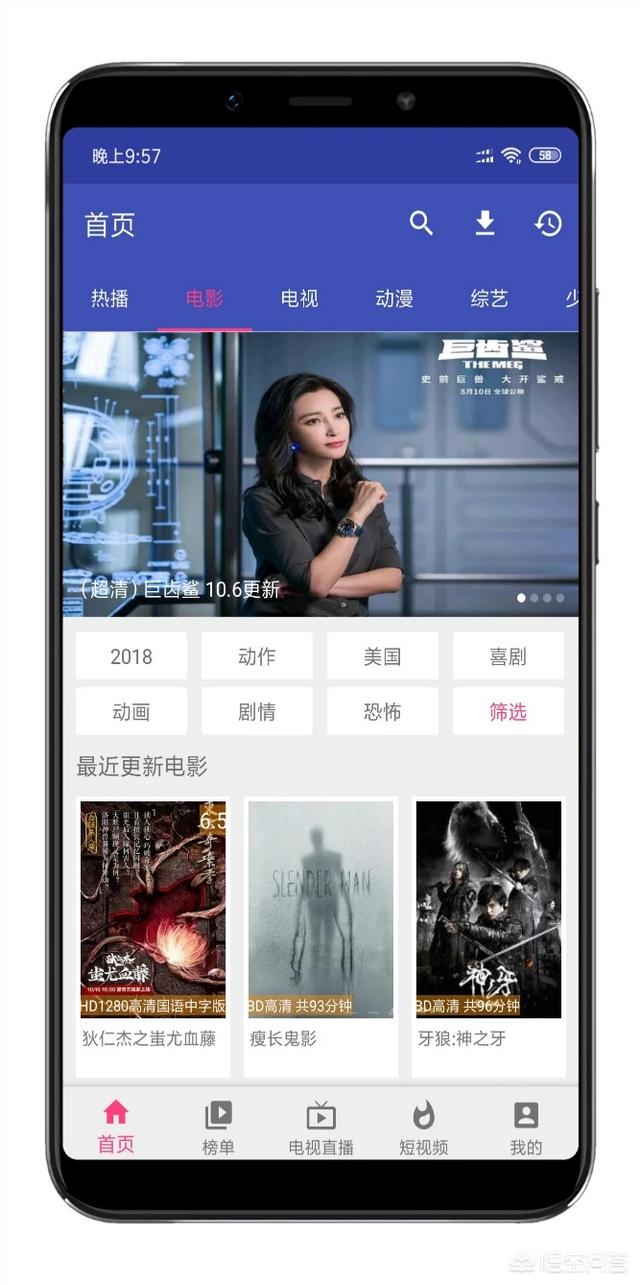This screenshot has height=1285, width=640.
Task: Select the 动画 genre chip
Action: tap(131, 711)
